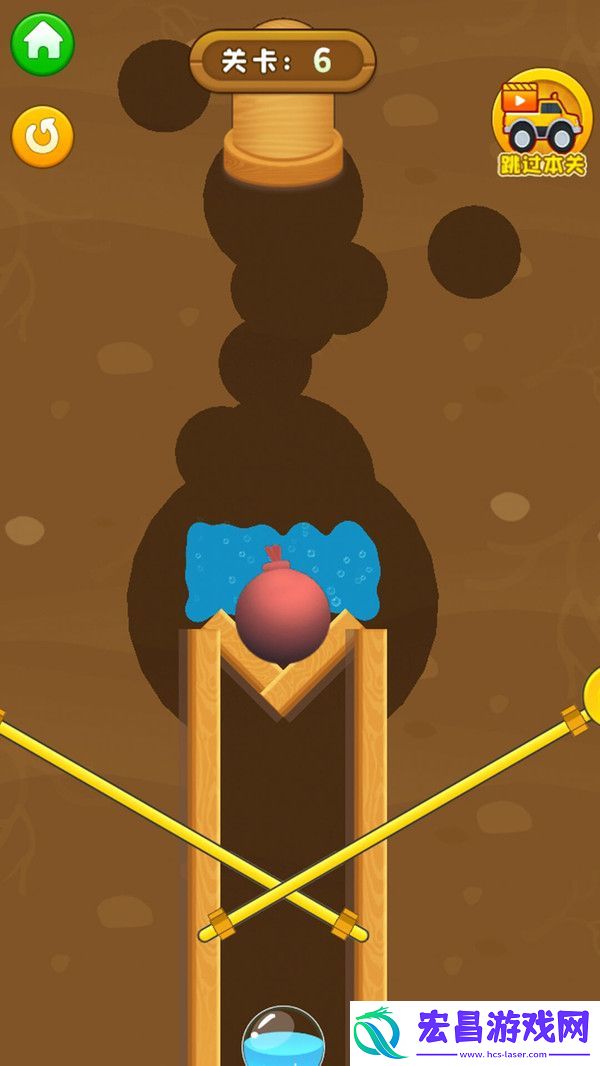This screenshot has height=1066, width=600.
Task: Restart the current level
Action: click(x=42, y=138)
